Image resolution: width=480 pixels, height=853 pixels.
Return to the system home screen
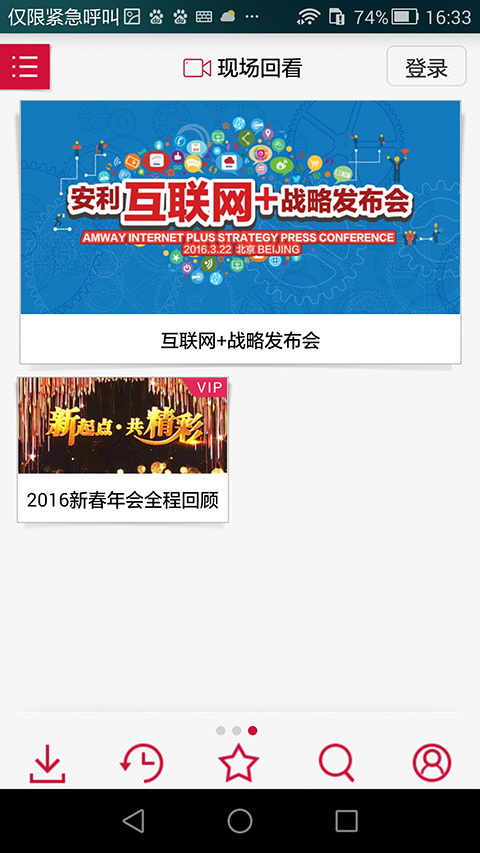[x=239, y=821]
